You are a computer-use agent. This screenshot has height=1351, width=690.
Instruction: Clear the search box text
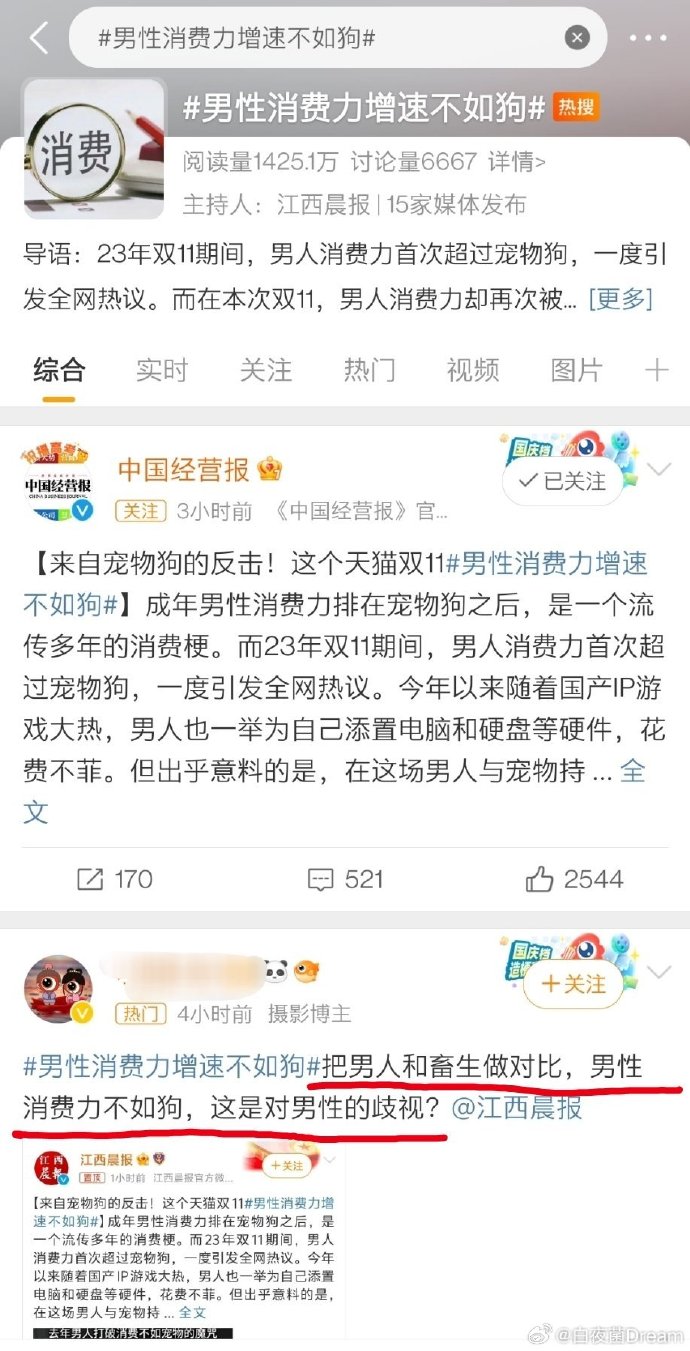[x=577, y=38]
